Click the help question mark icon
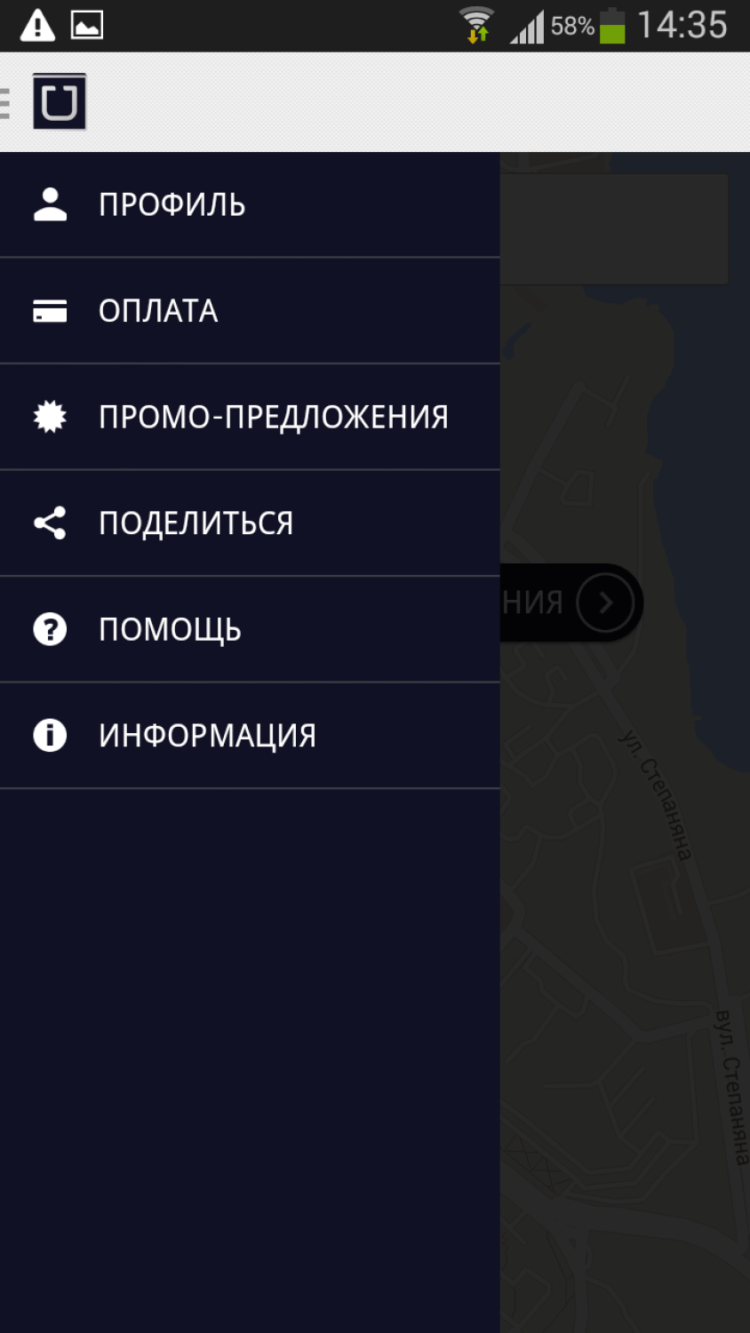This screenshot has height=1333, width=750. [x=48, y=629]
